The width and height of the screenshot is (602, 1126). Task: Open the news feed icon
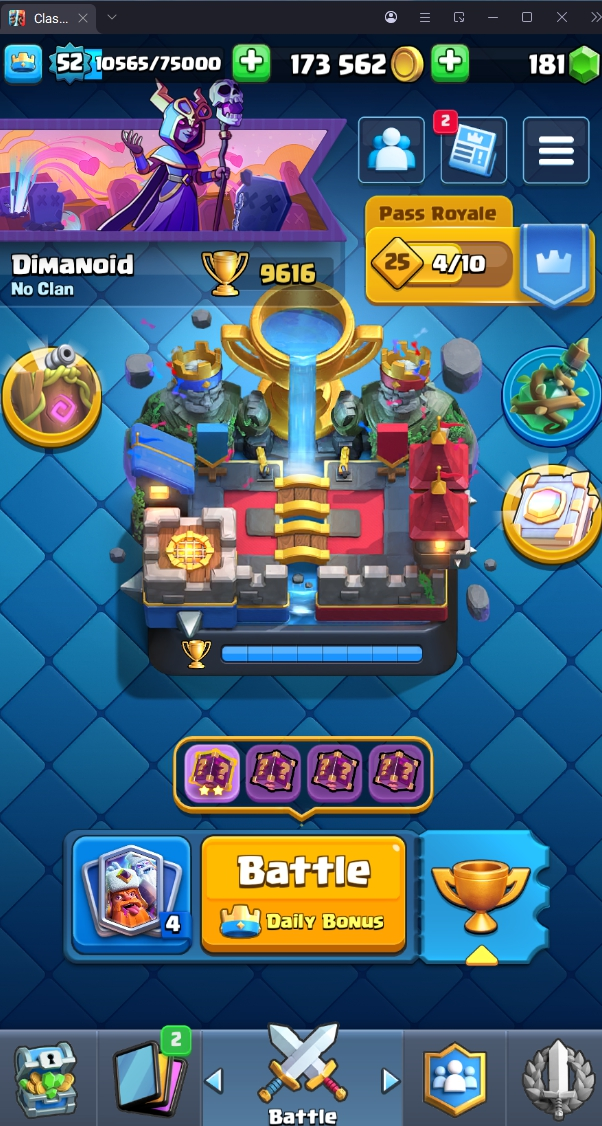pyautogui.click(x=473, y=150)
